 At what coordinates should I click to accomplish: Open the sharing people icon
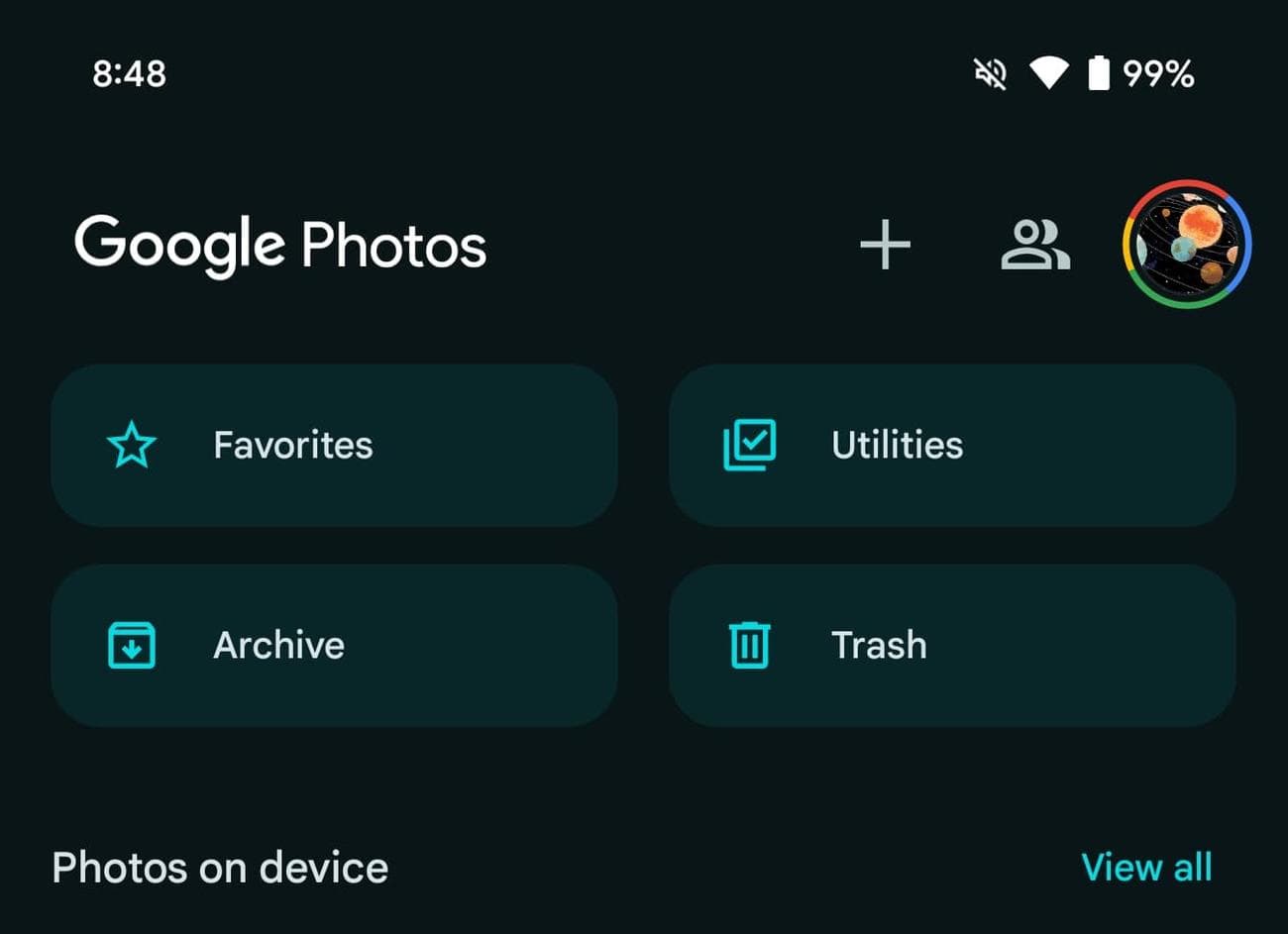(x=1035, y=245)
